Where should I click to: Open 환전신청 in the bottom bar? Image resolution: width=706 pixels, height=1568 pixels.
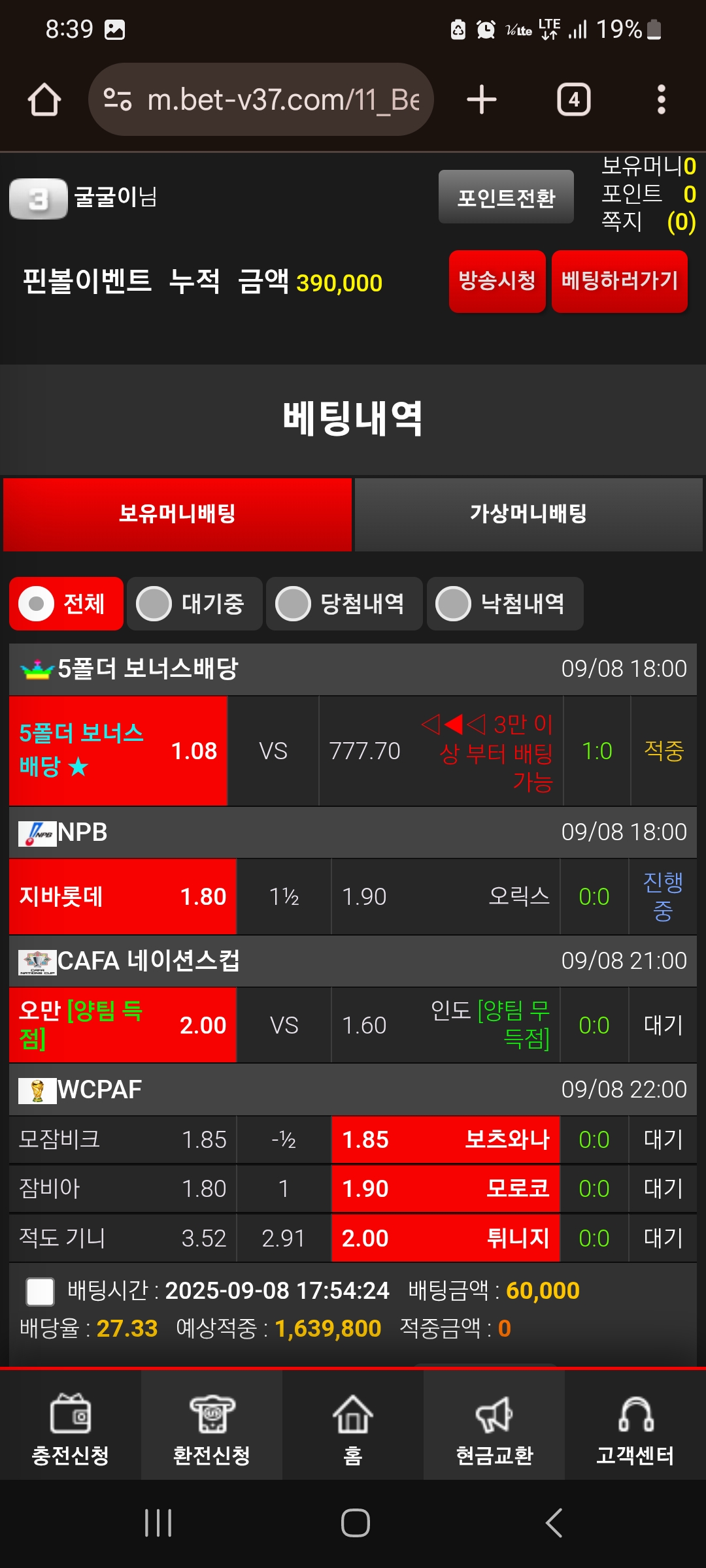coord(212,1426)
